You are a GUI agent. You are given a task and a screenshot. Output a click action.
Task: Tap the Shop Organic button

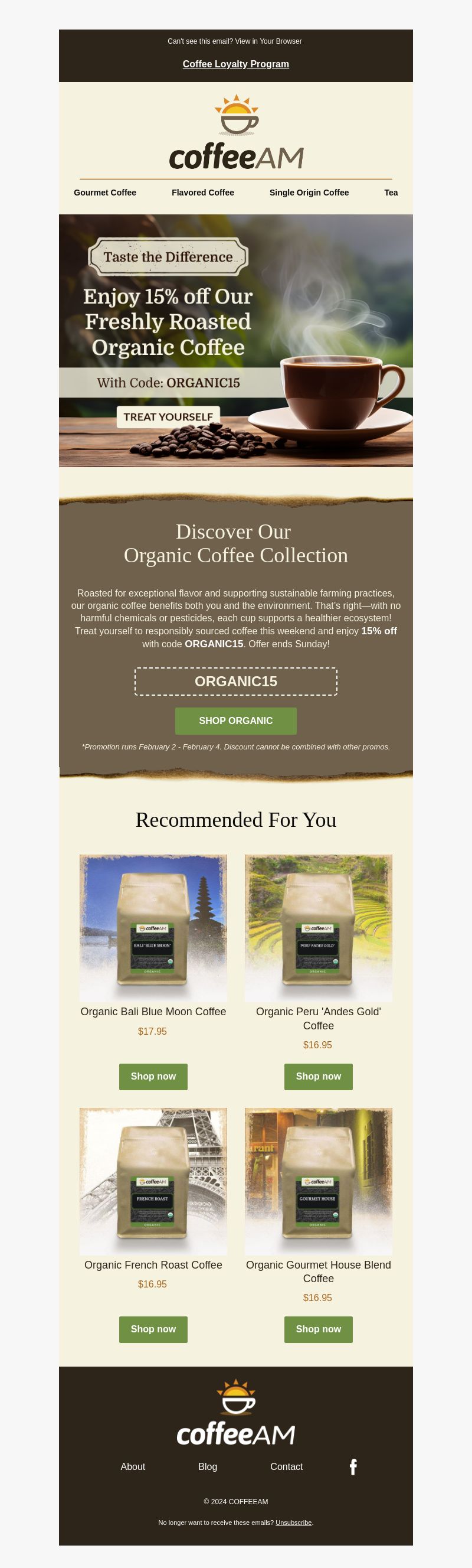235,721
